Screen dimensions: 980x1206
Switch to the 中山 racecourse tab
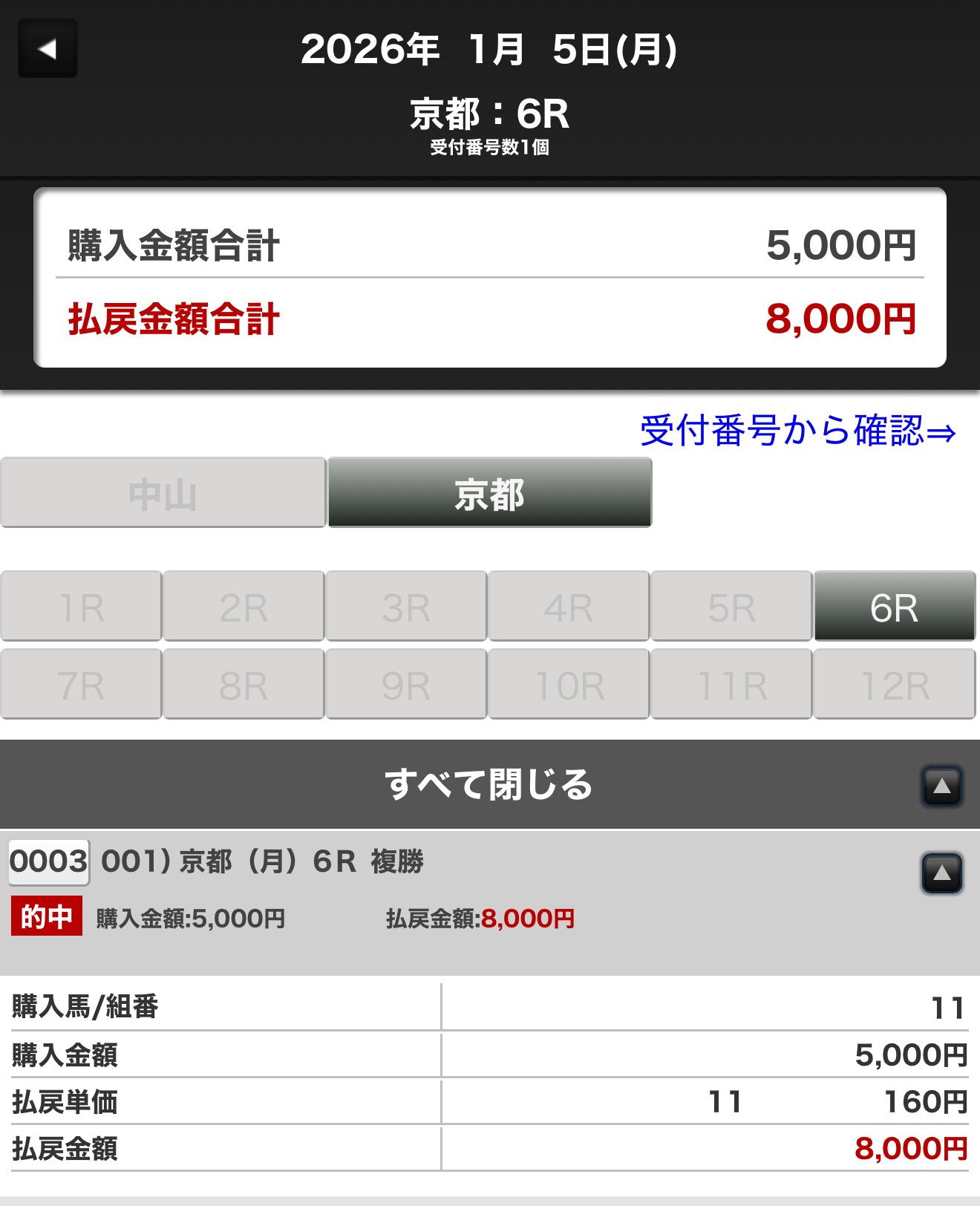tap(163, 493)
